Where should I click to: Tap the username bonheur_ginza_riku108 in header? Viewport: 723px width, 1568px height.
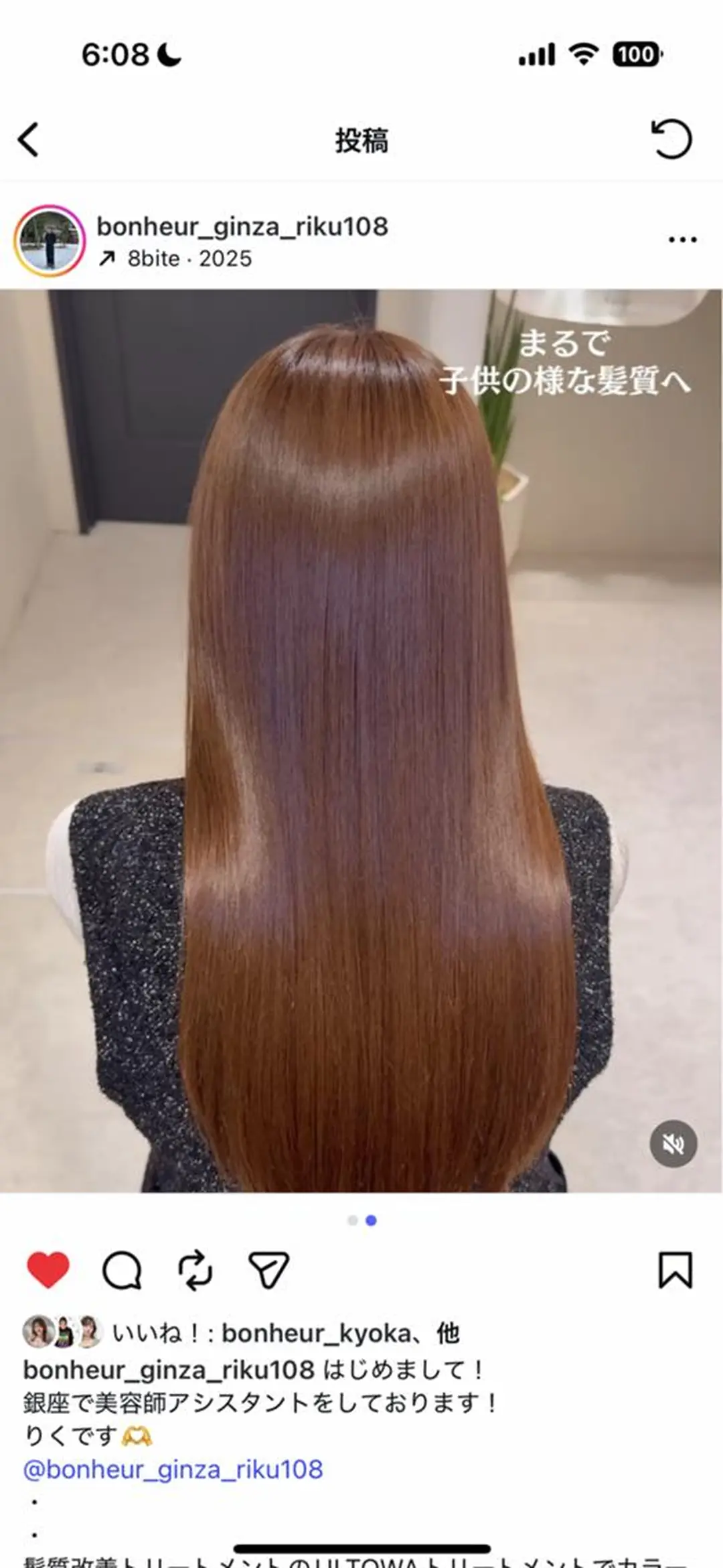click(242, 226)
